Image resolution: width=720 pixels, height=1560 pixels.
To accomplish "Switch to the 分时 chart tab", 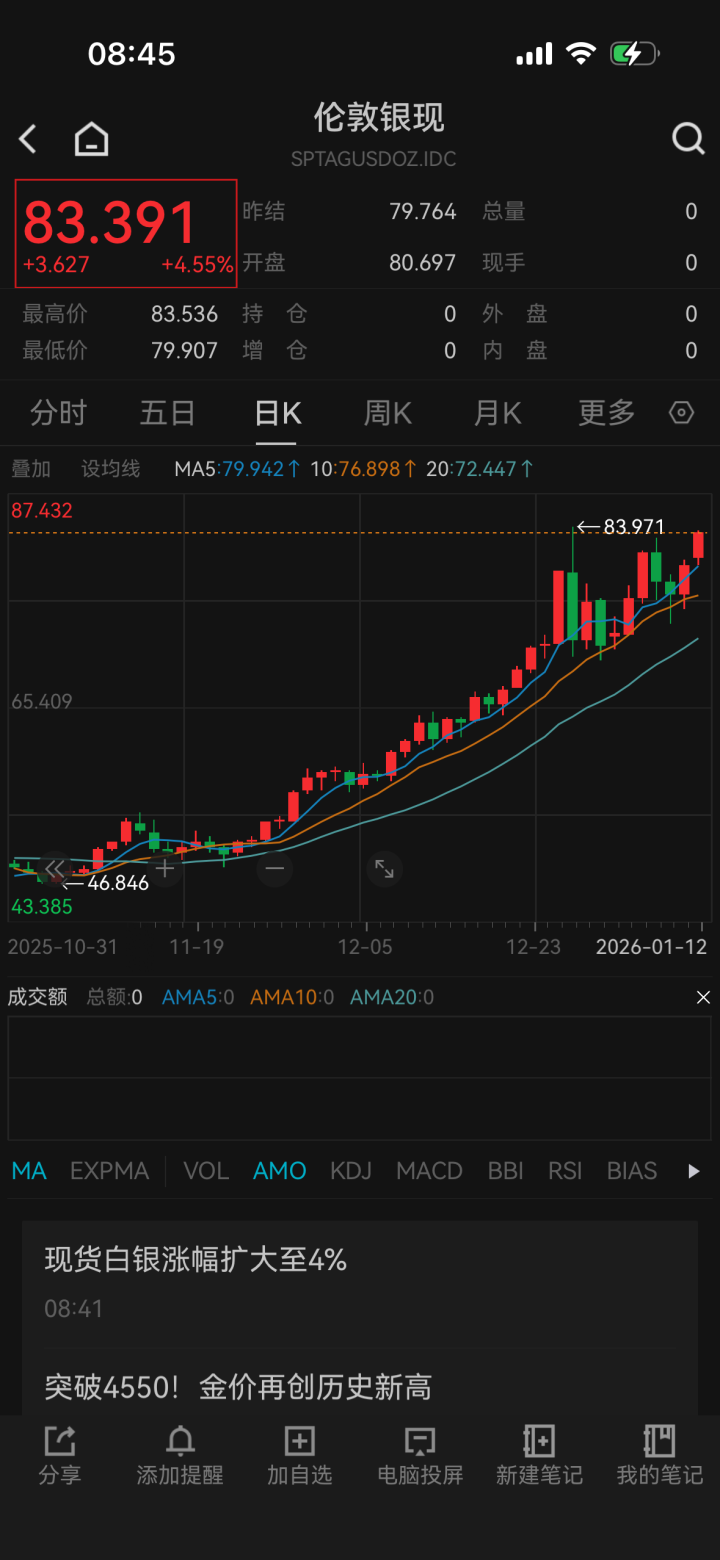I will click(x=58, y=413).
